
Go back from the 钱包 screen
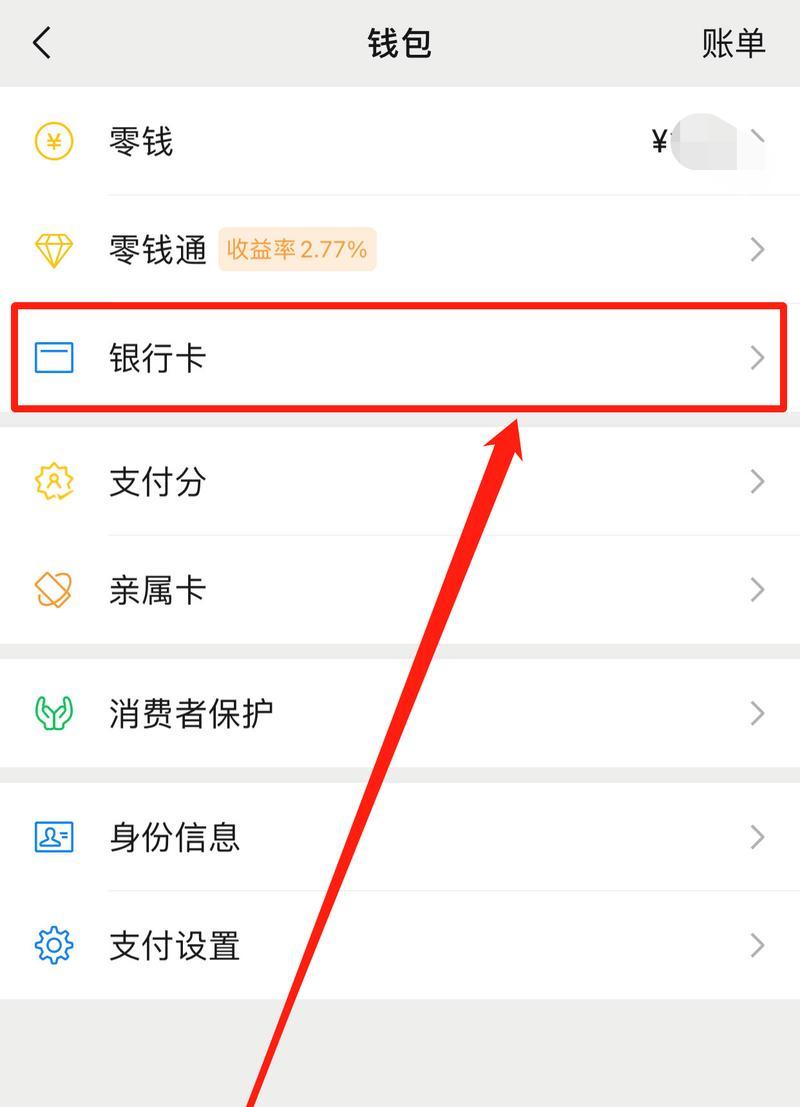coord(42,43)
